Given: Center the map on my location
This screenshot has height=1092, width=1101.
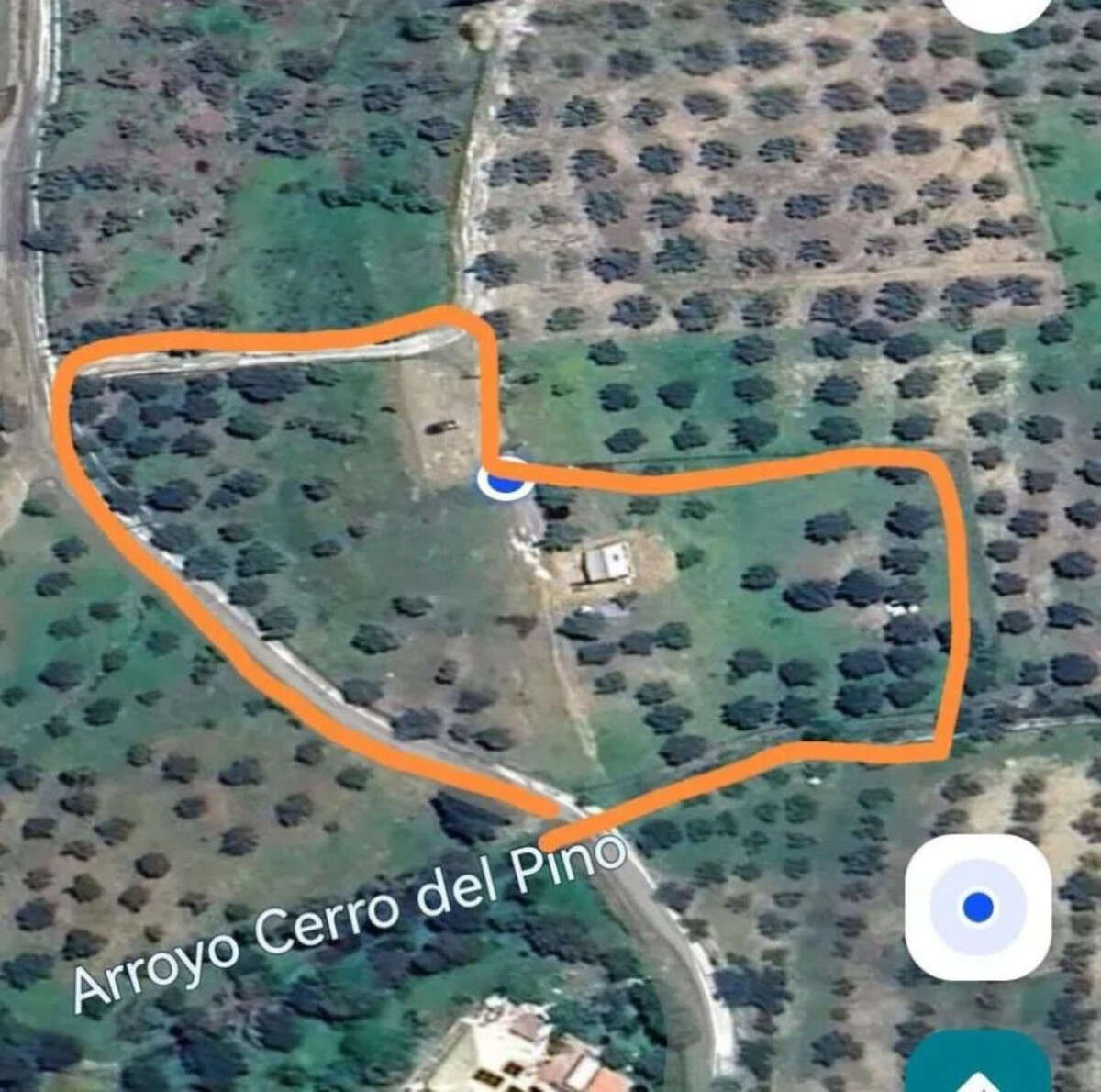Looking at the screenshot, I should tap(977, 908).
